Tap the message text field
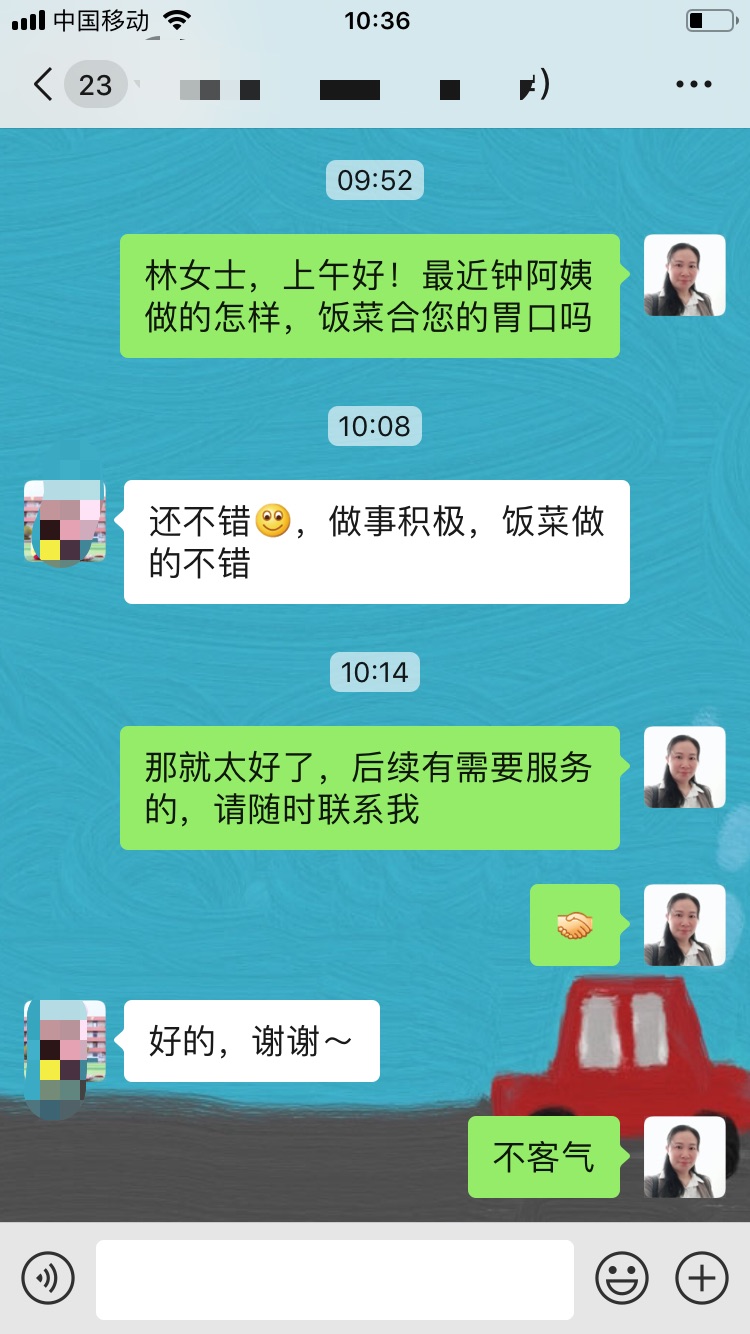The width and height of the screenshot is (750, 1334). pyautogui.click(x=335, y=1279)
